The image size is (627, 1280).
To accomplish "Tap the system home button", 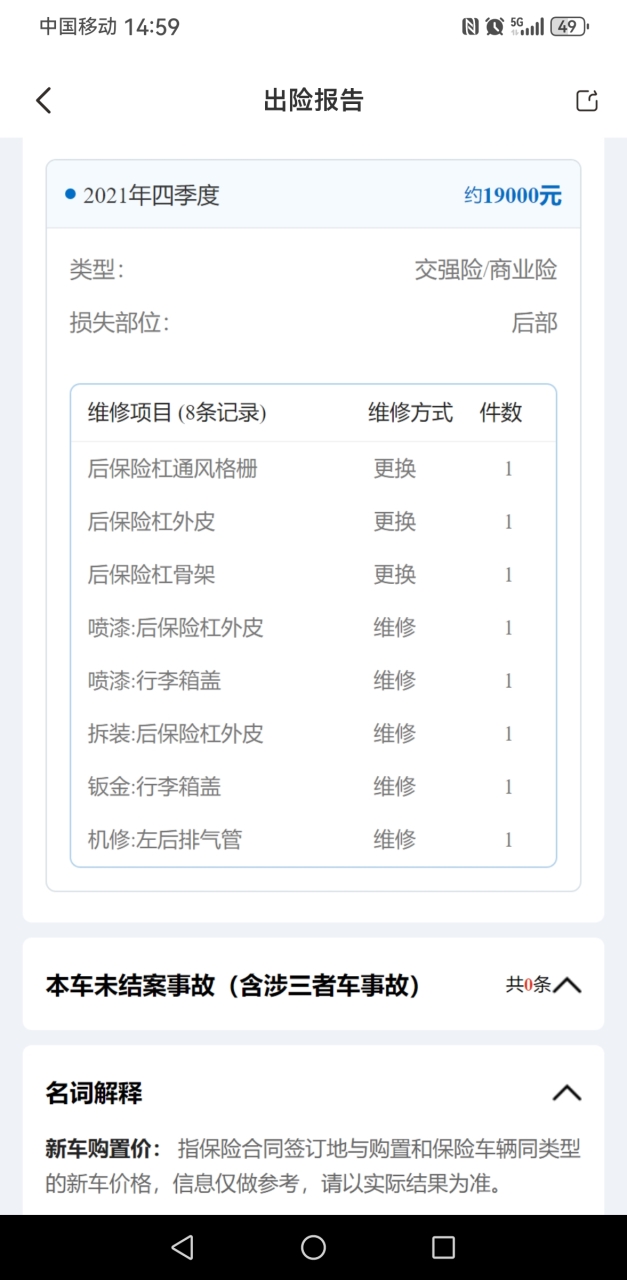I will click(x=313, y=1247).
